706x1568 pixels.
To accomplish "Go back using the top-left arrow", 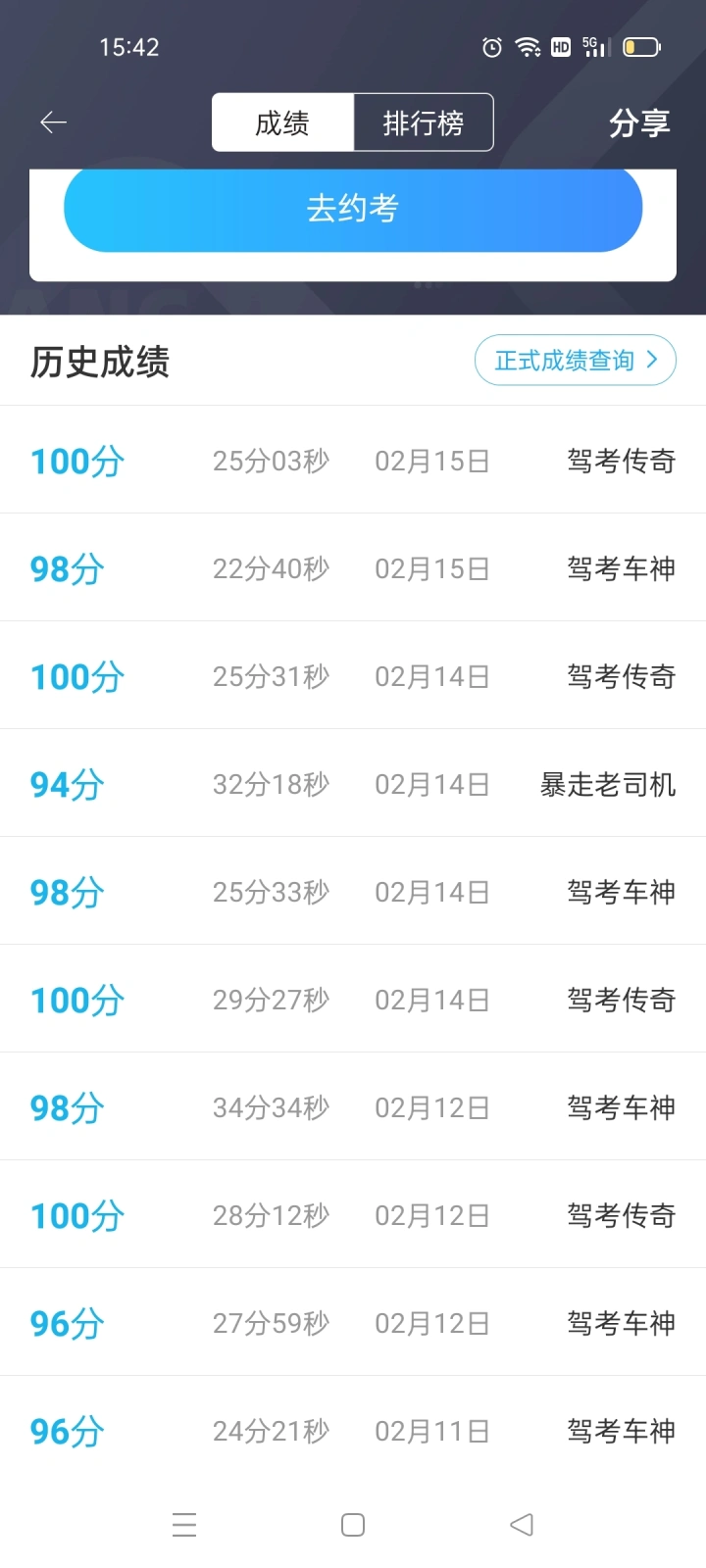I will (53, 122).
